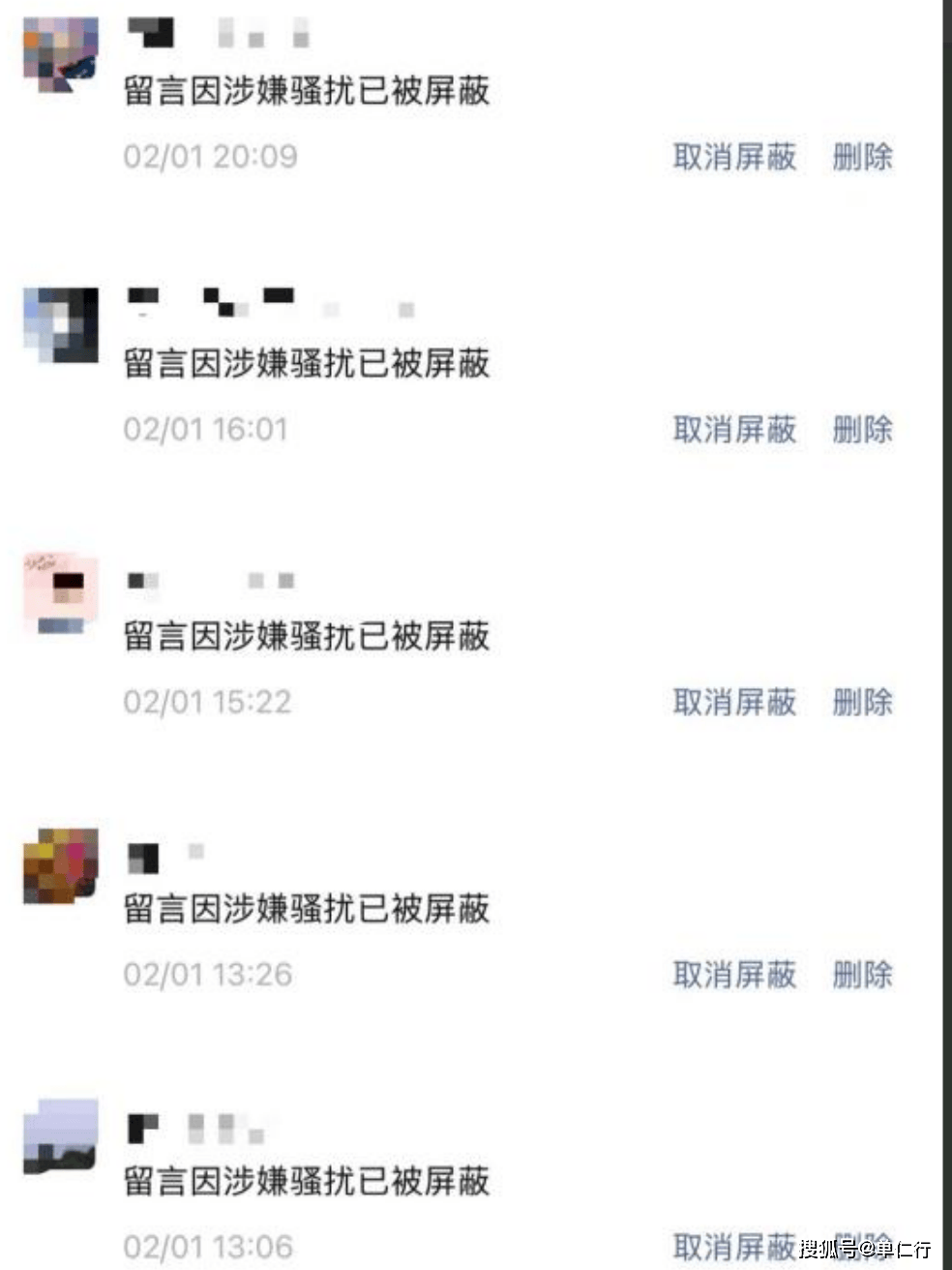
Task: Unblock the comment from 02/01 16:01
Action: (x=734, y=430)
